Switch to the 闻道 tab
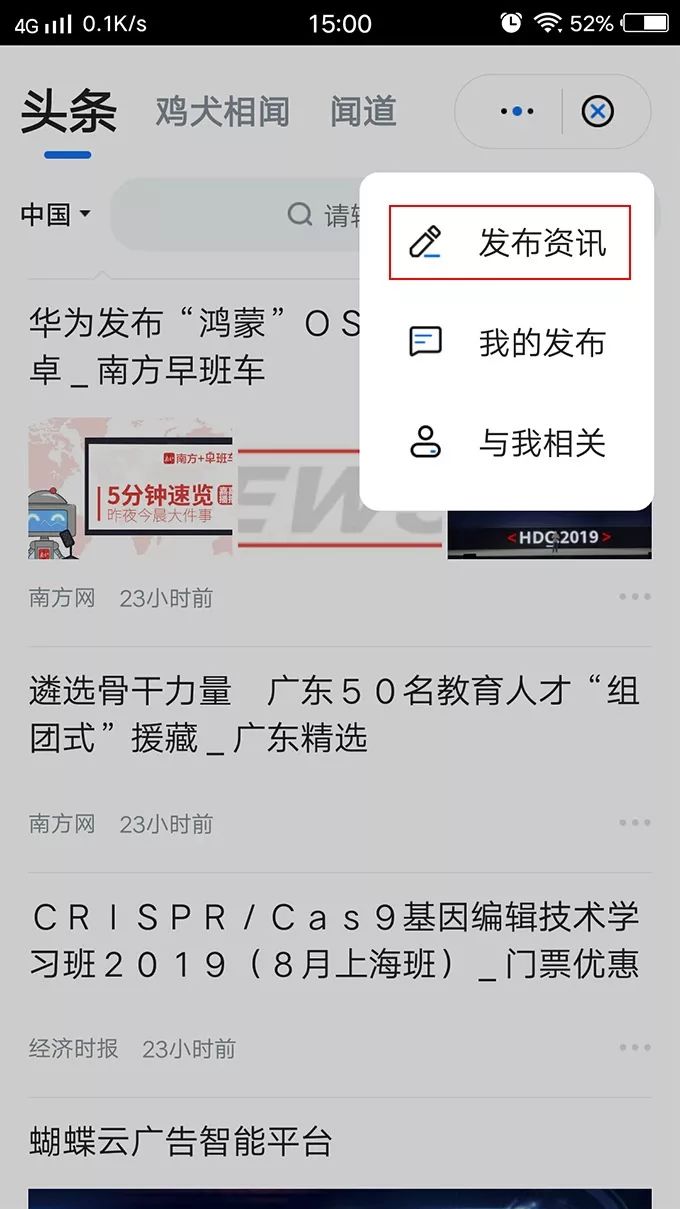Screen dimensions: 680x1209 363,112
